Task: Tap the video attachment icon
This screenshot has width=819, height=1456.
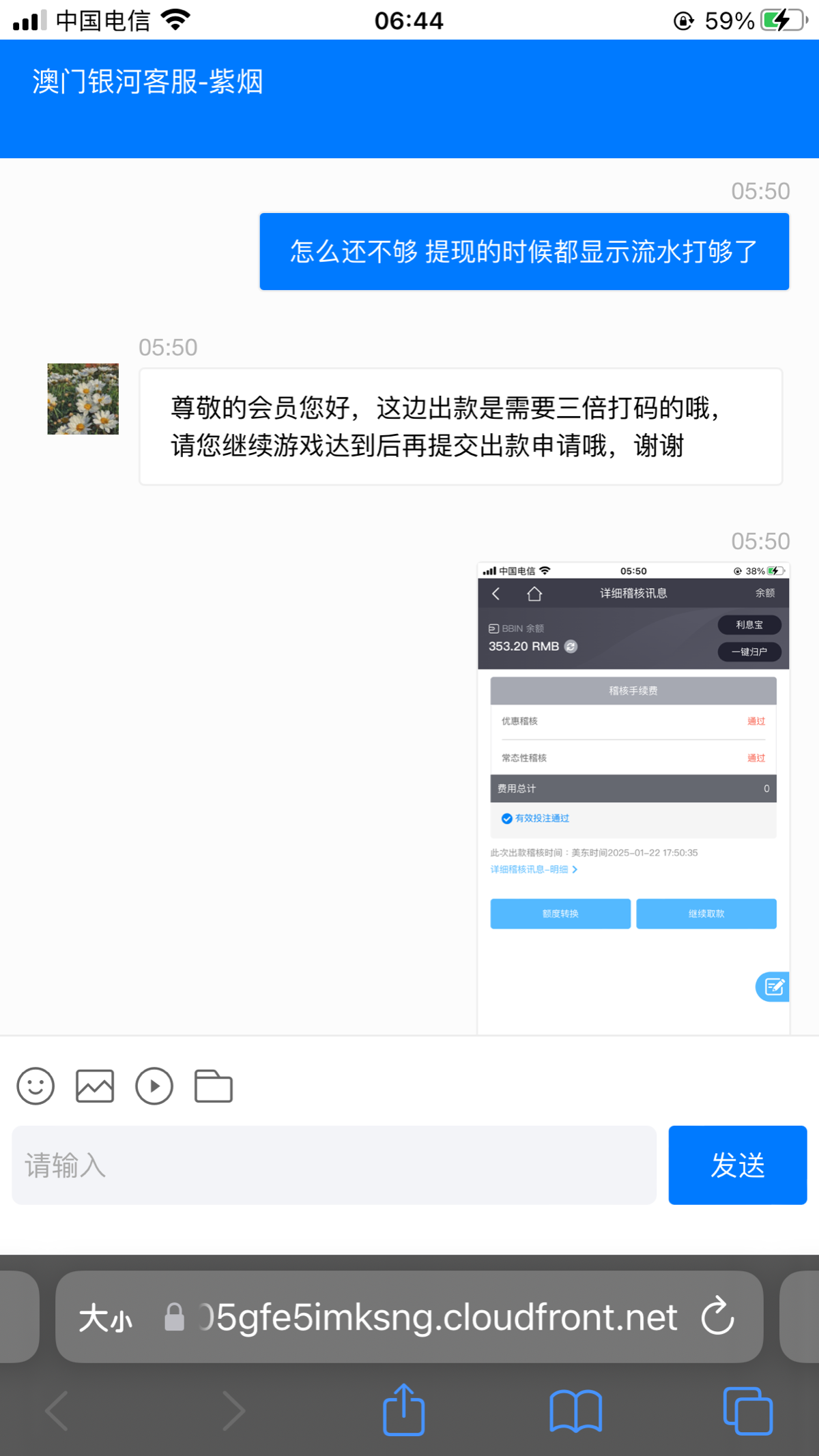Action: click(154, 1086)
